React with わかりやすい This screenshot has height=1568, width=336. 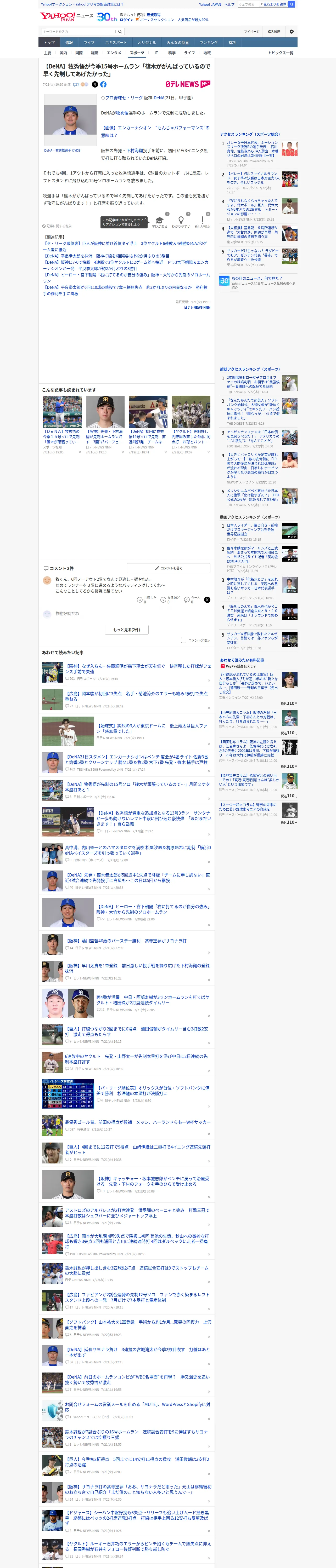point(181,222)
